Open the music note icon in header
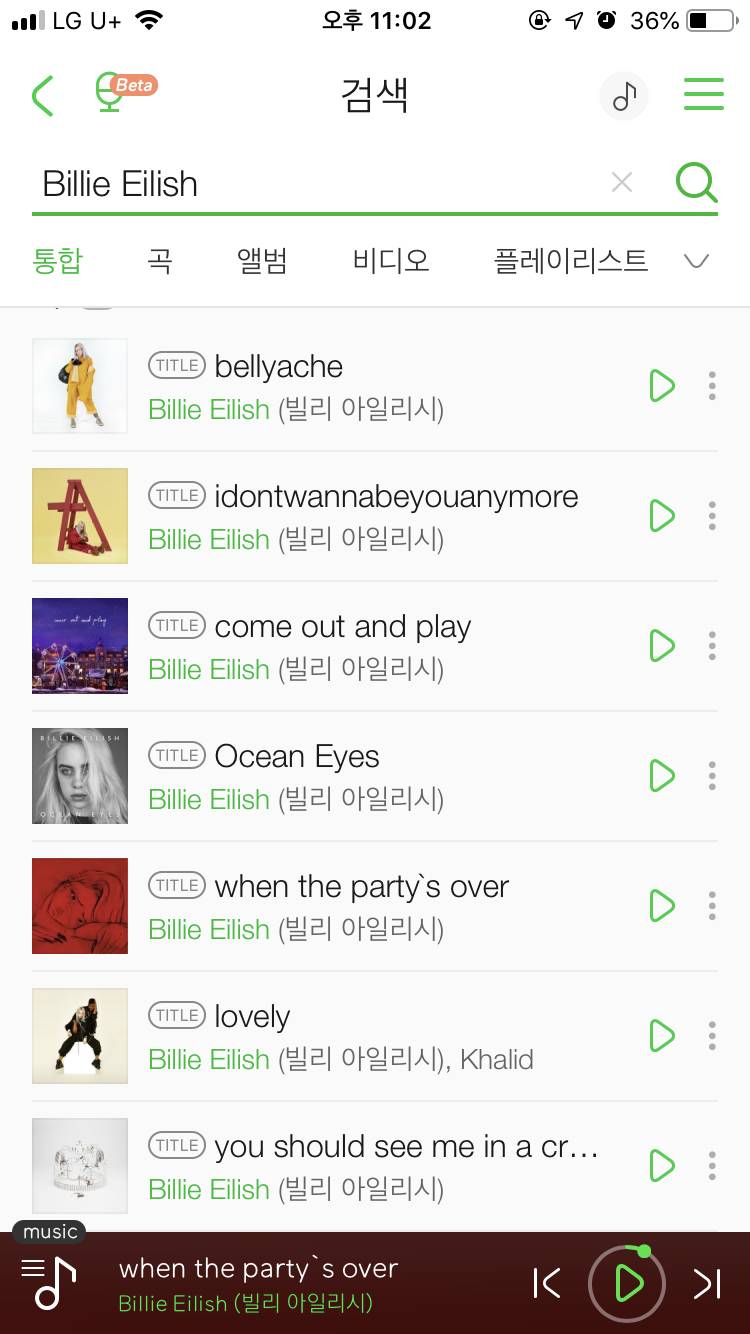This screenshot has width=750, height=1334. click(624, 96)
